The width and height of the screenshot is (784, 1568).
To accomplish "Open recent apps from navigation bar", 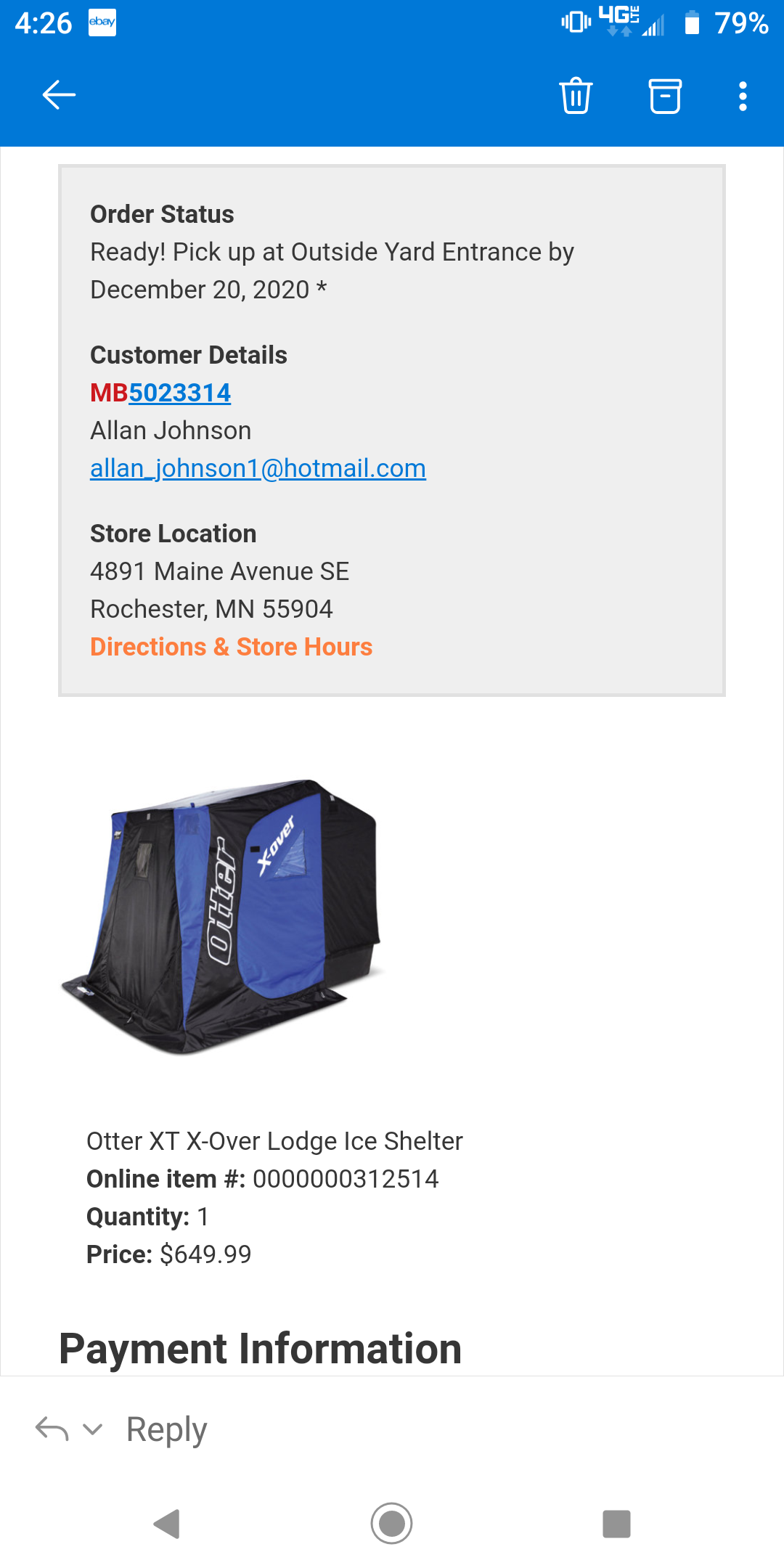I will pyautogui.click(x=616, y=1524).
